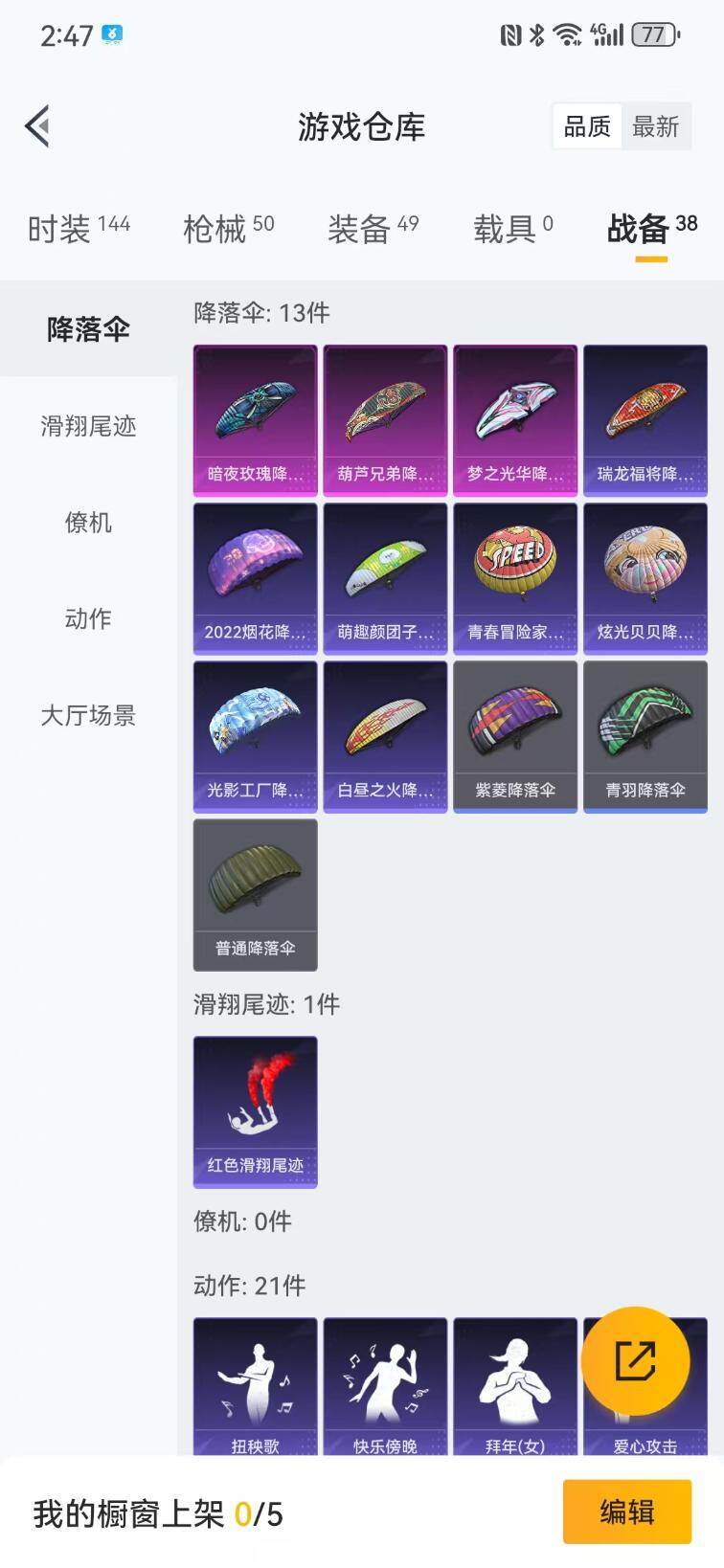Sort items by 品质
This screenshot has height=1568, width=724.
coord(585,125)
